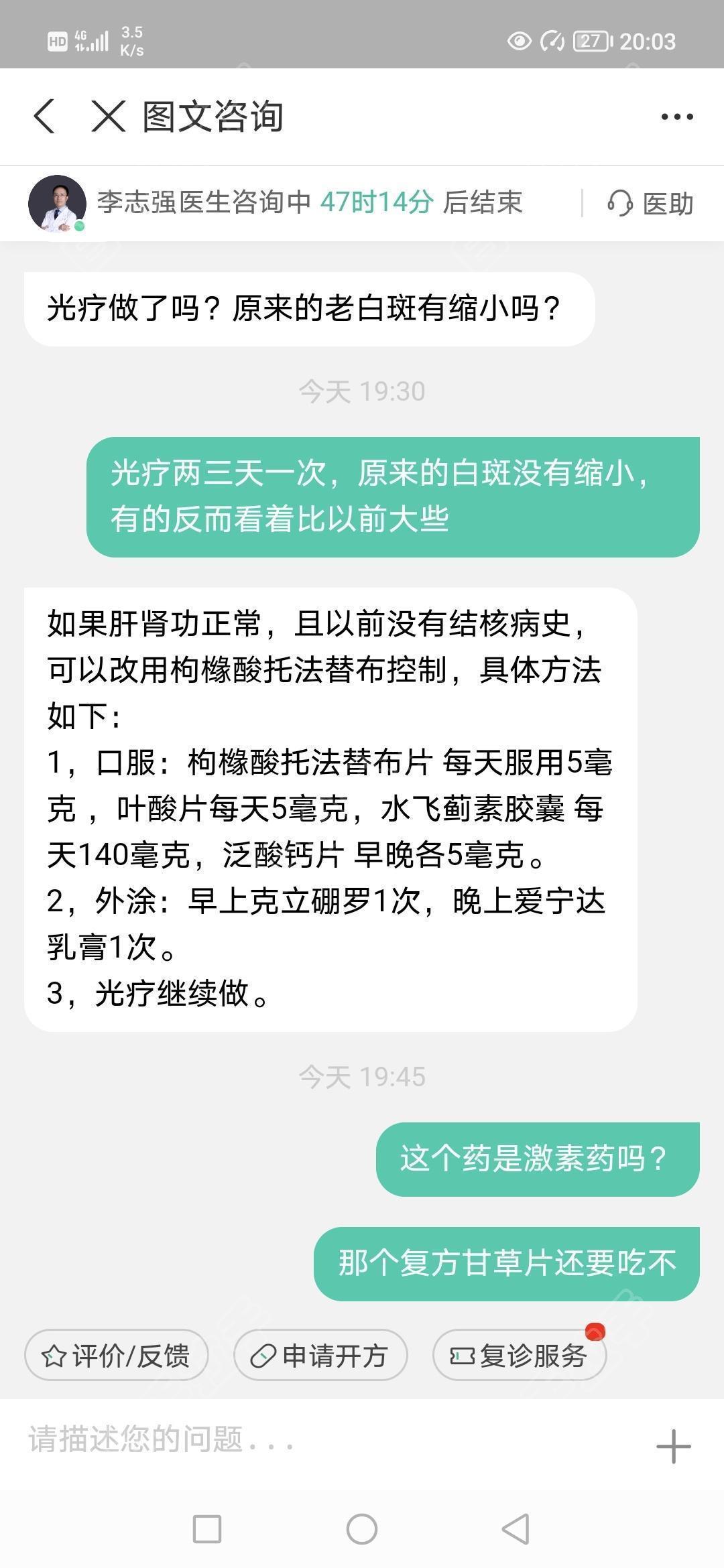Close the 图文咨询 page
724x1568 pixels.
click(108, 117)
